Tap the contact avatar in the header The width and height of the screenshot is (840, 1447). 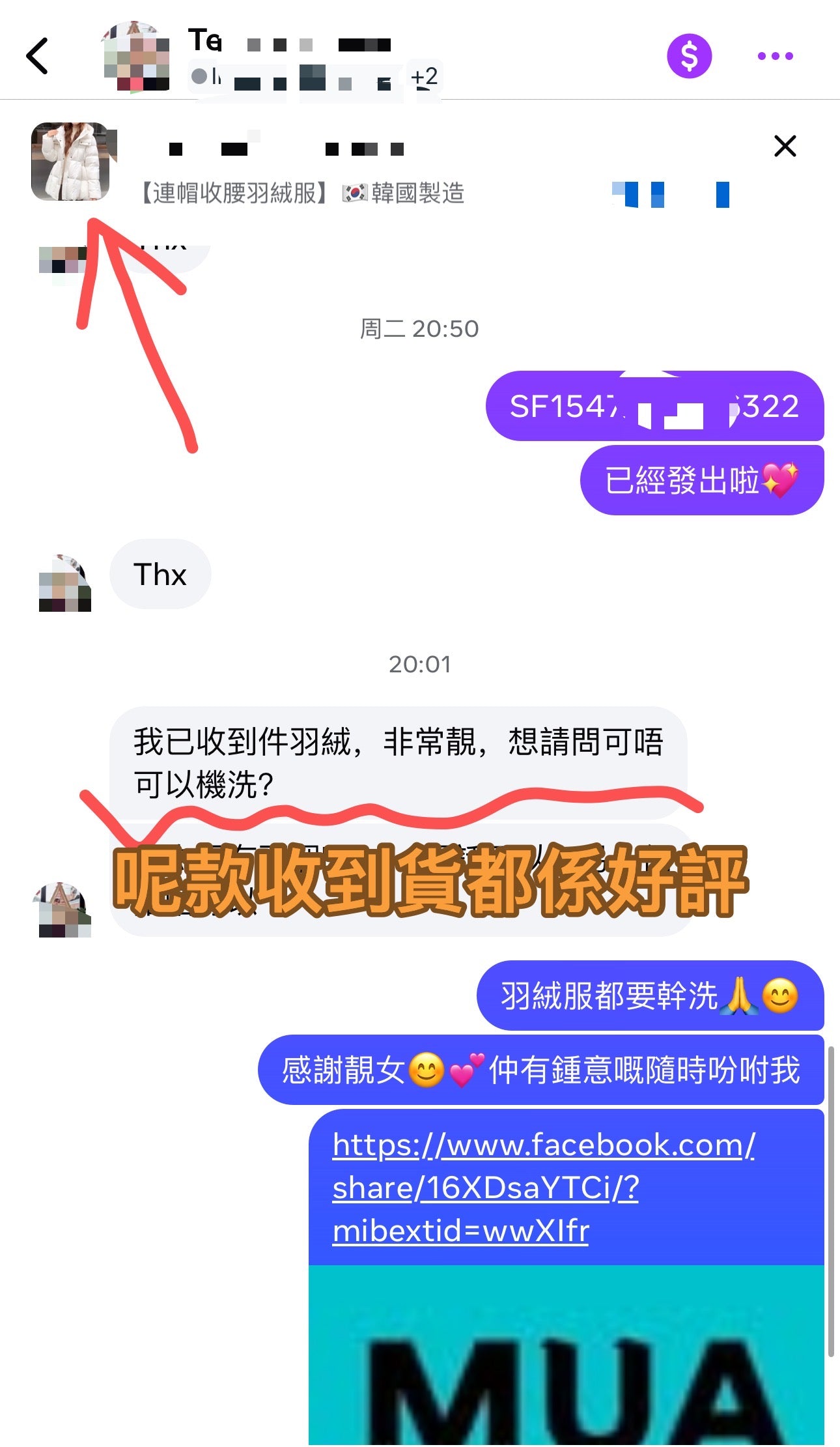(133, 54)
